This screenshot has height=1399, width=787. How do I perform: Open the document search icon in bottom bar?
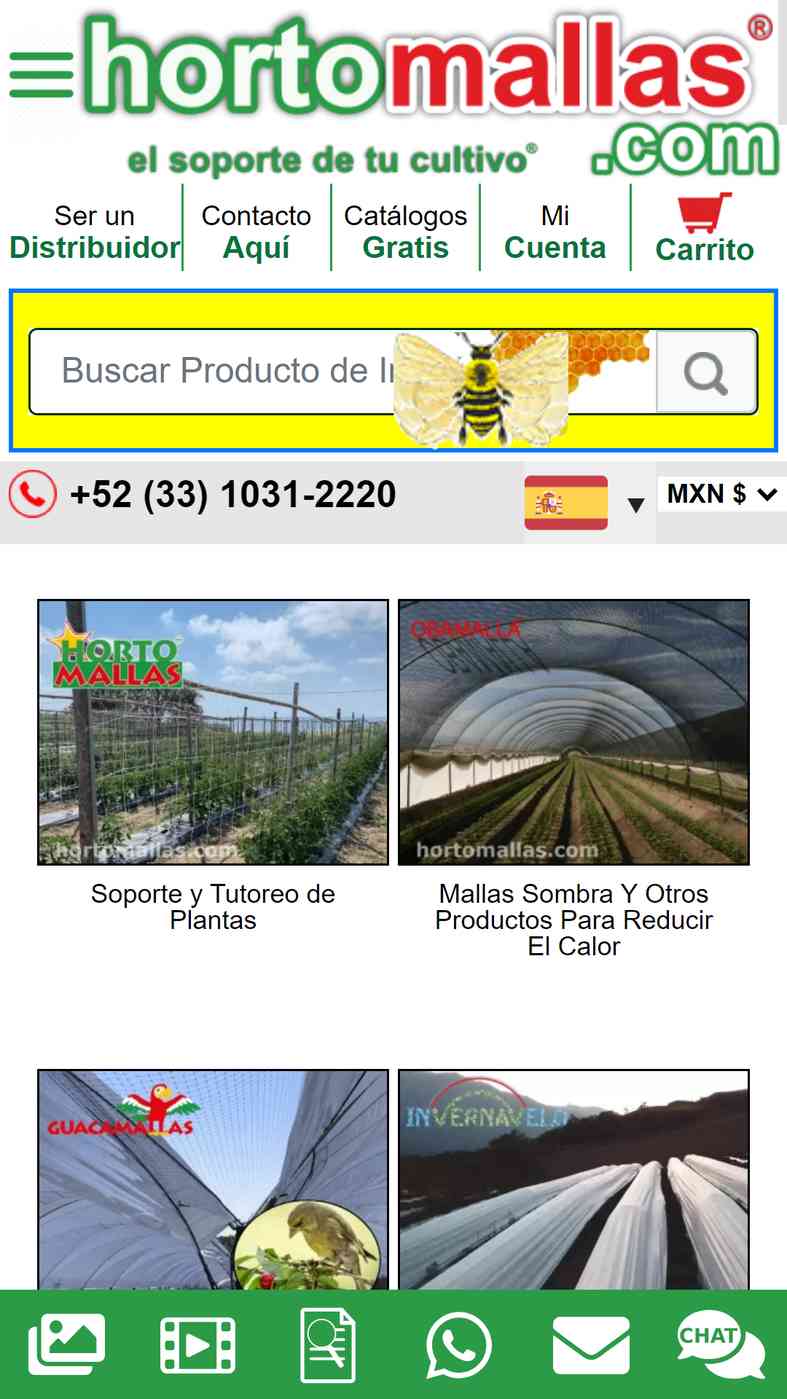(x=328, y=1345)
